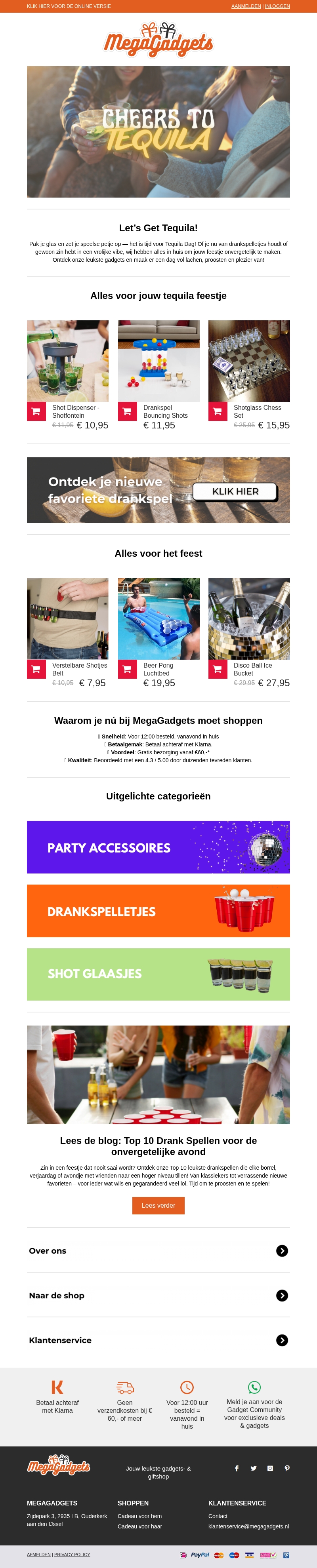Open the Cheers to Tequila banner
Viewport: 317px width, 1568px height.
[158, 131]
